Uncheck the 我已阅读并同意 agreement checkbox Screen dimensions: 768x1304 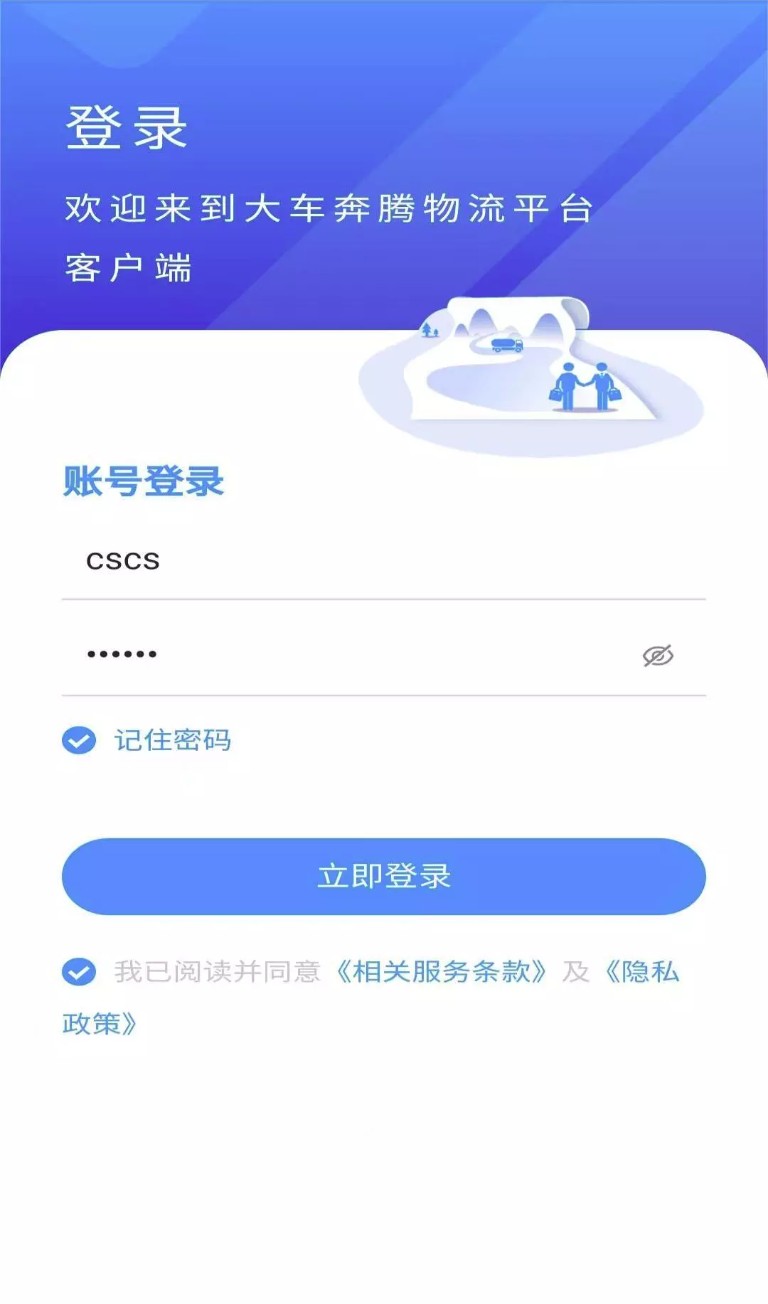(x=79, y=971)
